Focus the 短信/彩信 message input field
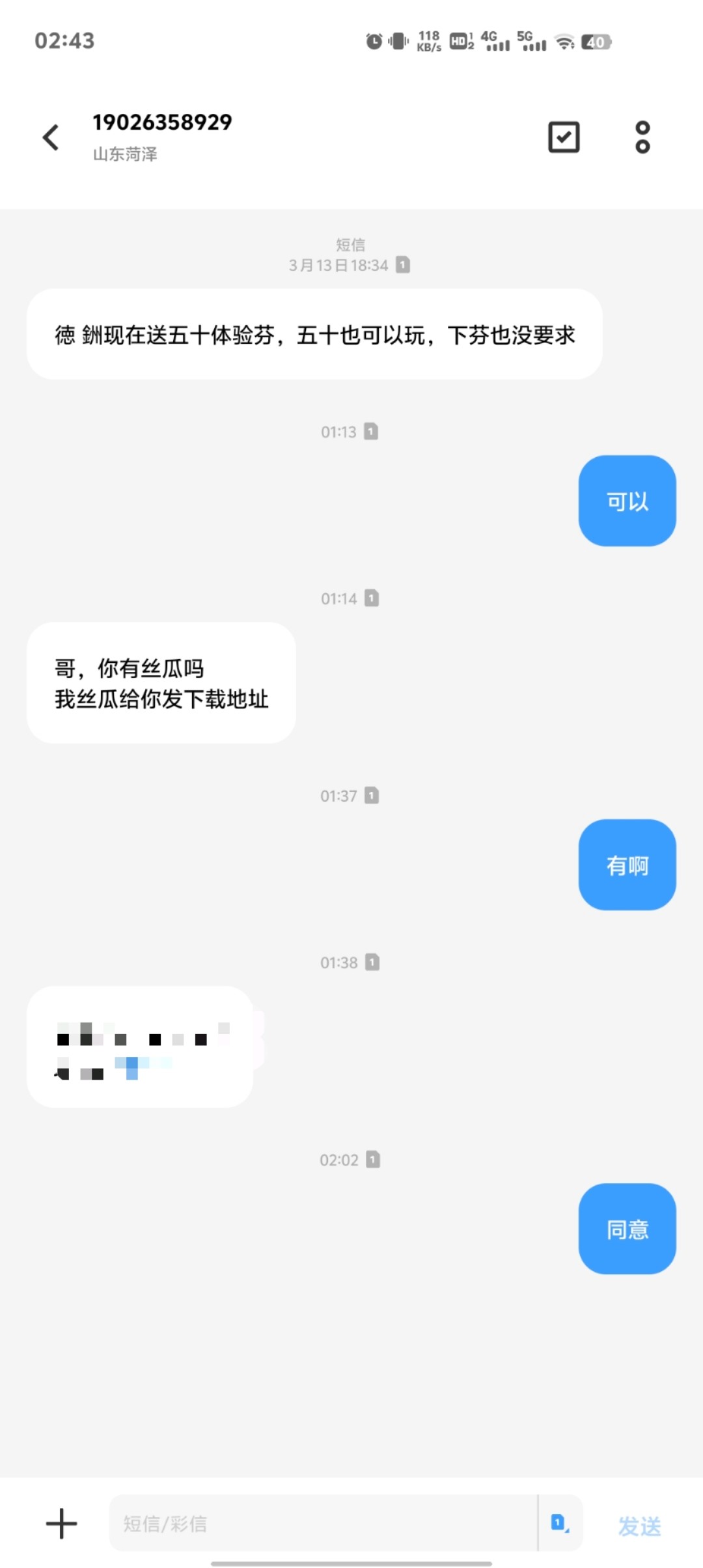This screenshot has height=1568, width=703. click(324, 1523)
